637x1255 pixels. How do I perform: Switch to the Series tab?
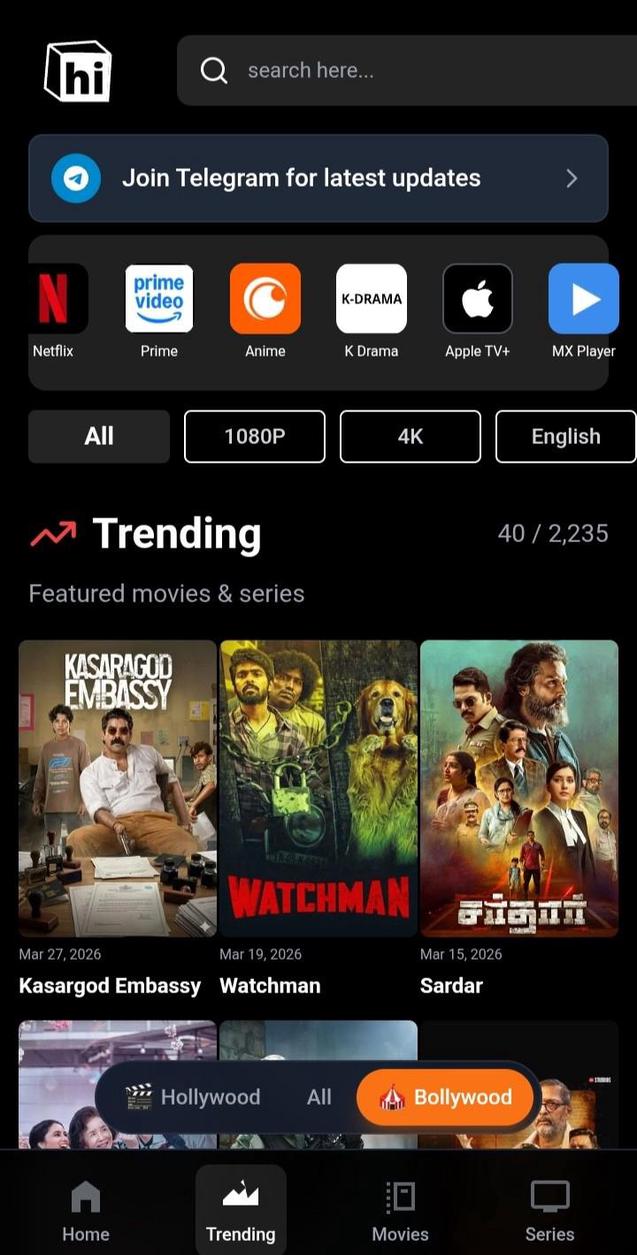pyautogui.click(x=549, y=1210)
